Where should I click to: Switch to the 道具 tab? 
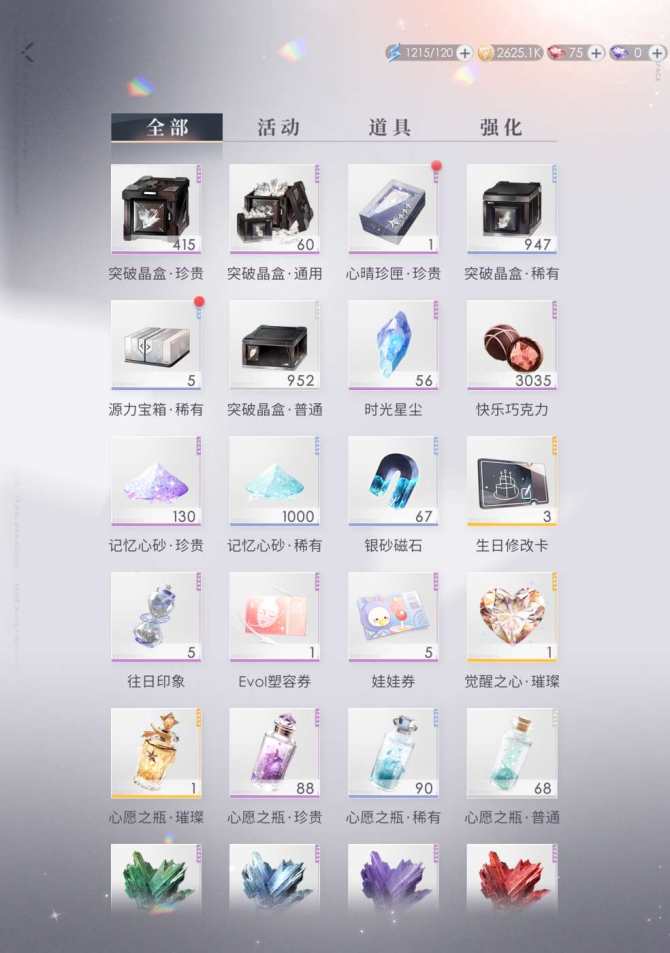(390, 127)
